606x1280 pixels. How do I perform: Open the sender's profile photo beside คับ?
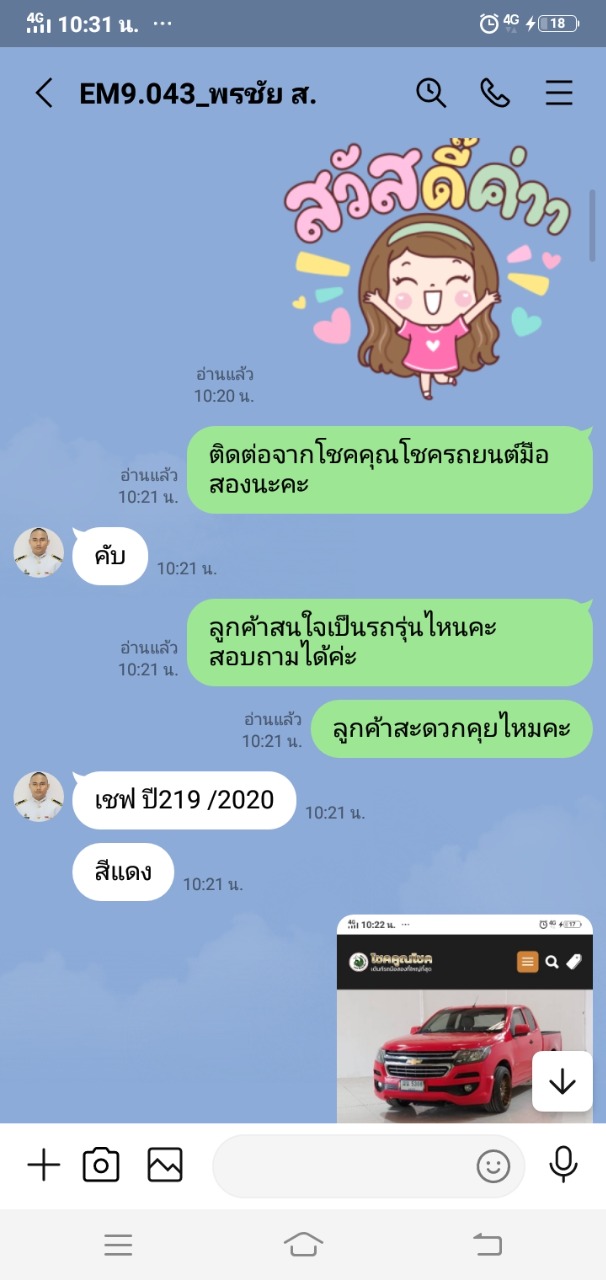point(39,552)
